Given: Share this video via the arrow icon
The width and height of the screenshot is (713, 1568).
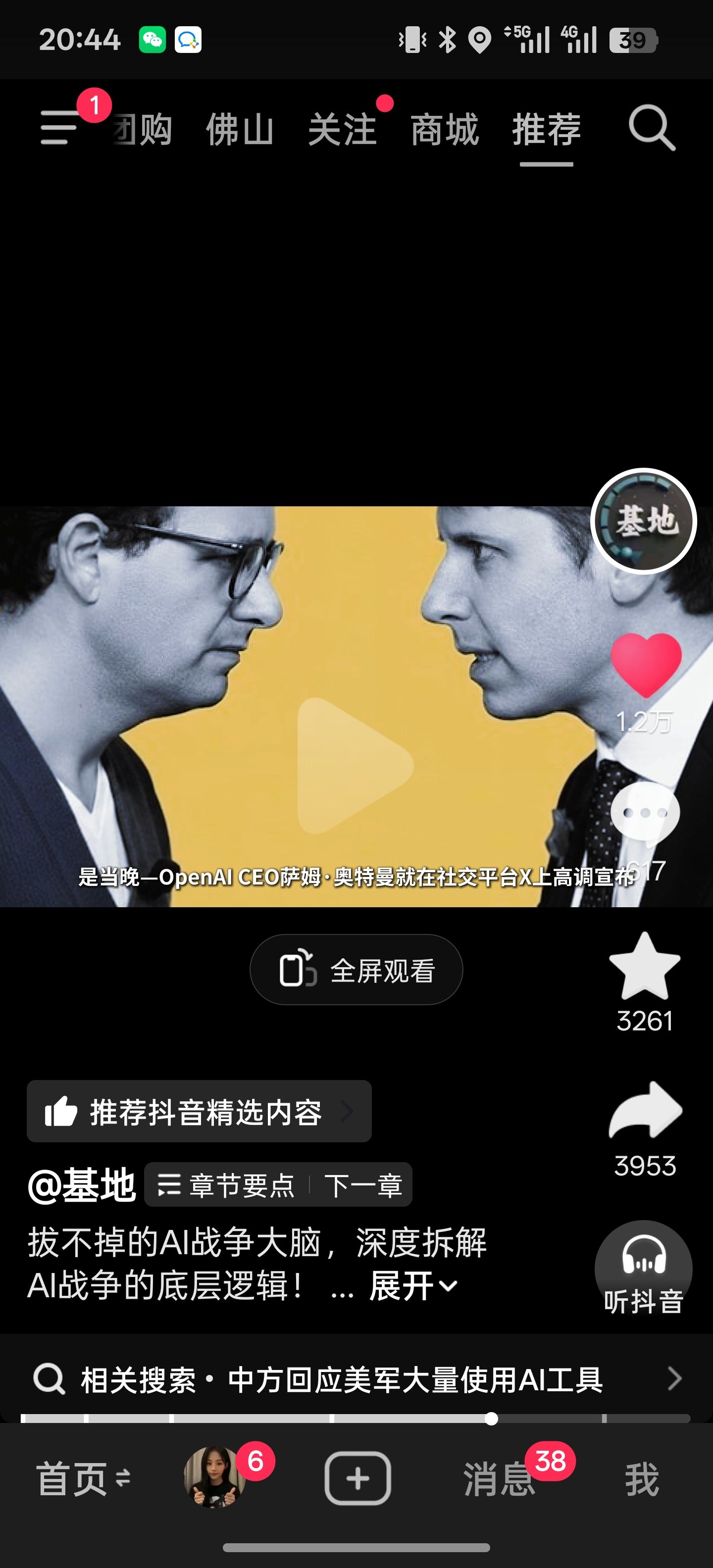Looking at the screenshot, I should [645, 1110].
